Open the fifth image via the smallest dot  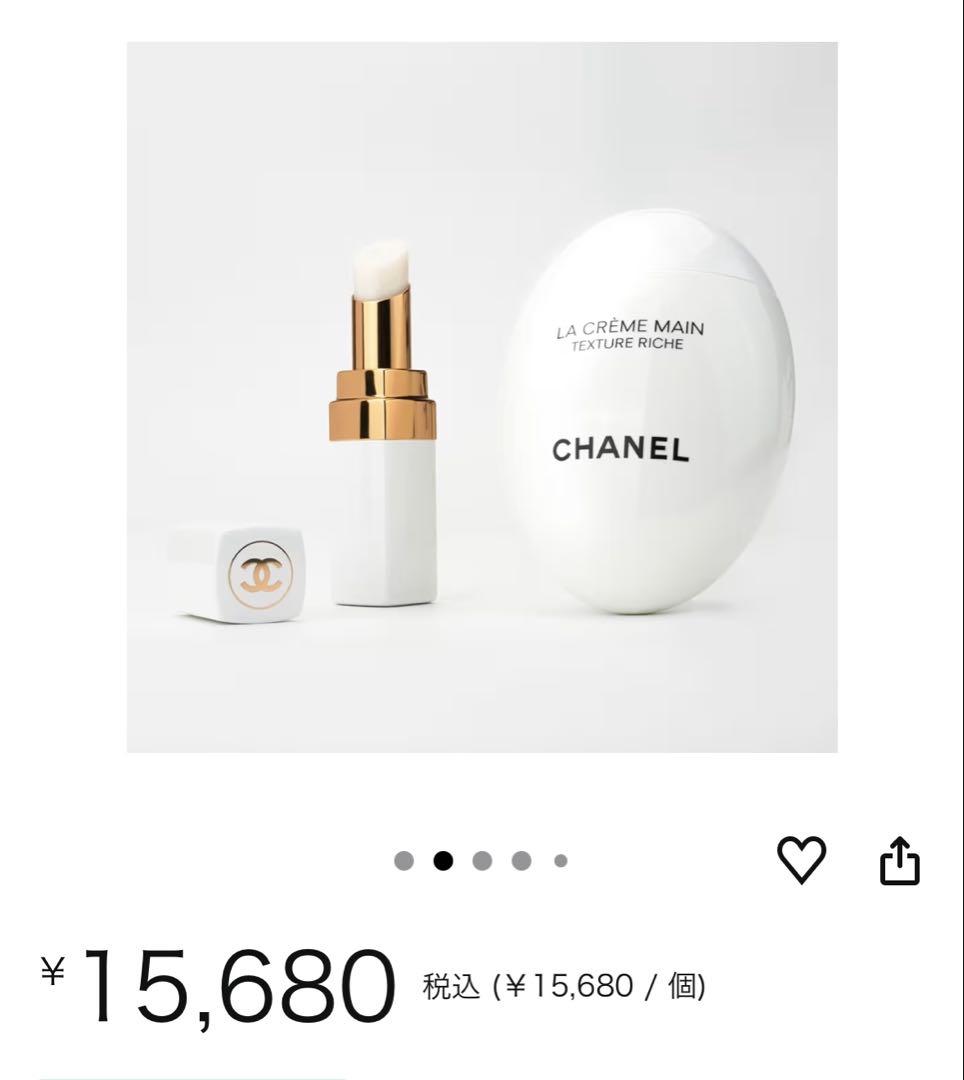click(558, 858)
